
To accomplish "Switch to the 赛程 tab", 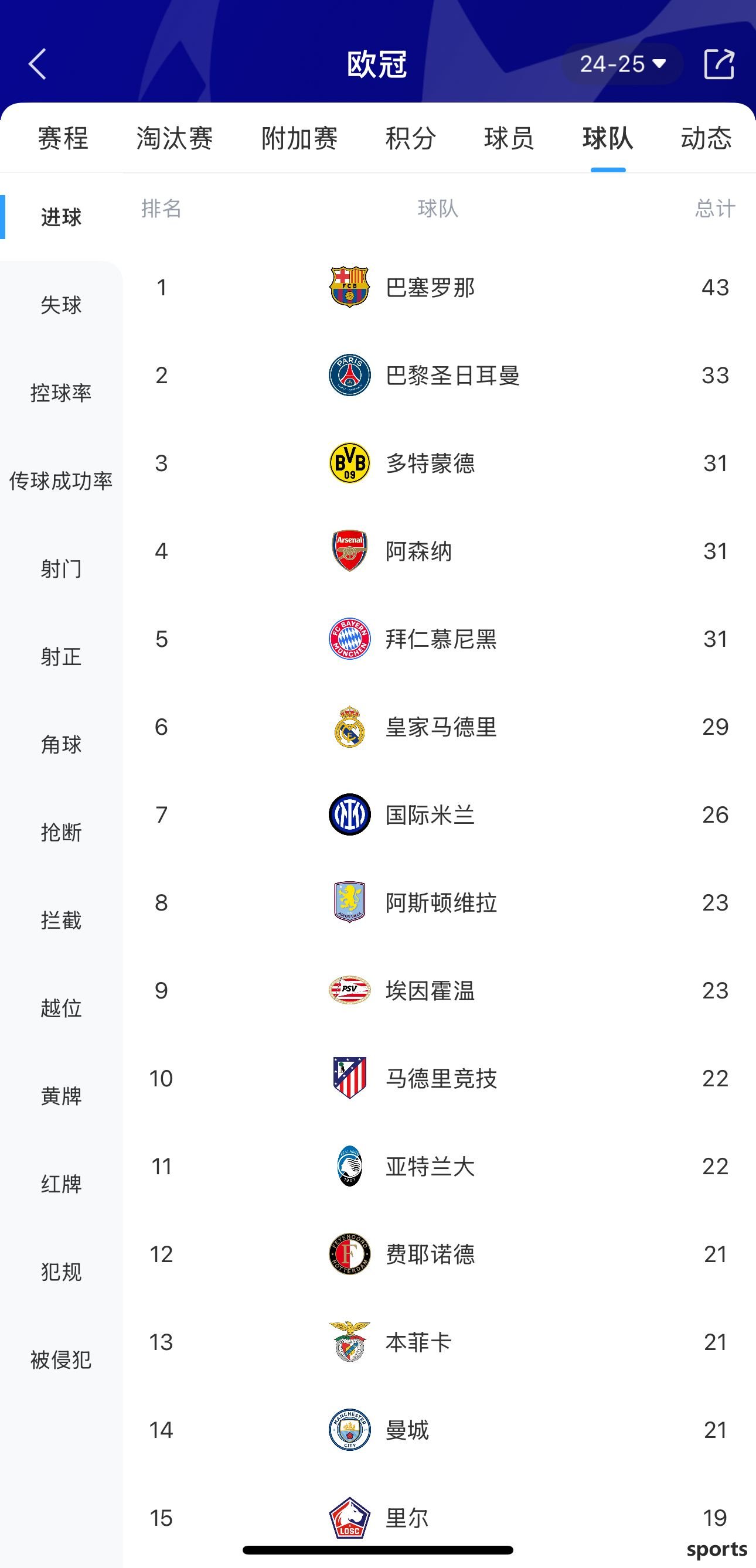I will (x=63, y=138).
